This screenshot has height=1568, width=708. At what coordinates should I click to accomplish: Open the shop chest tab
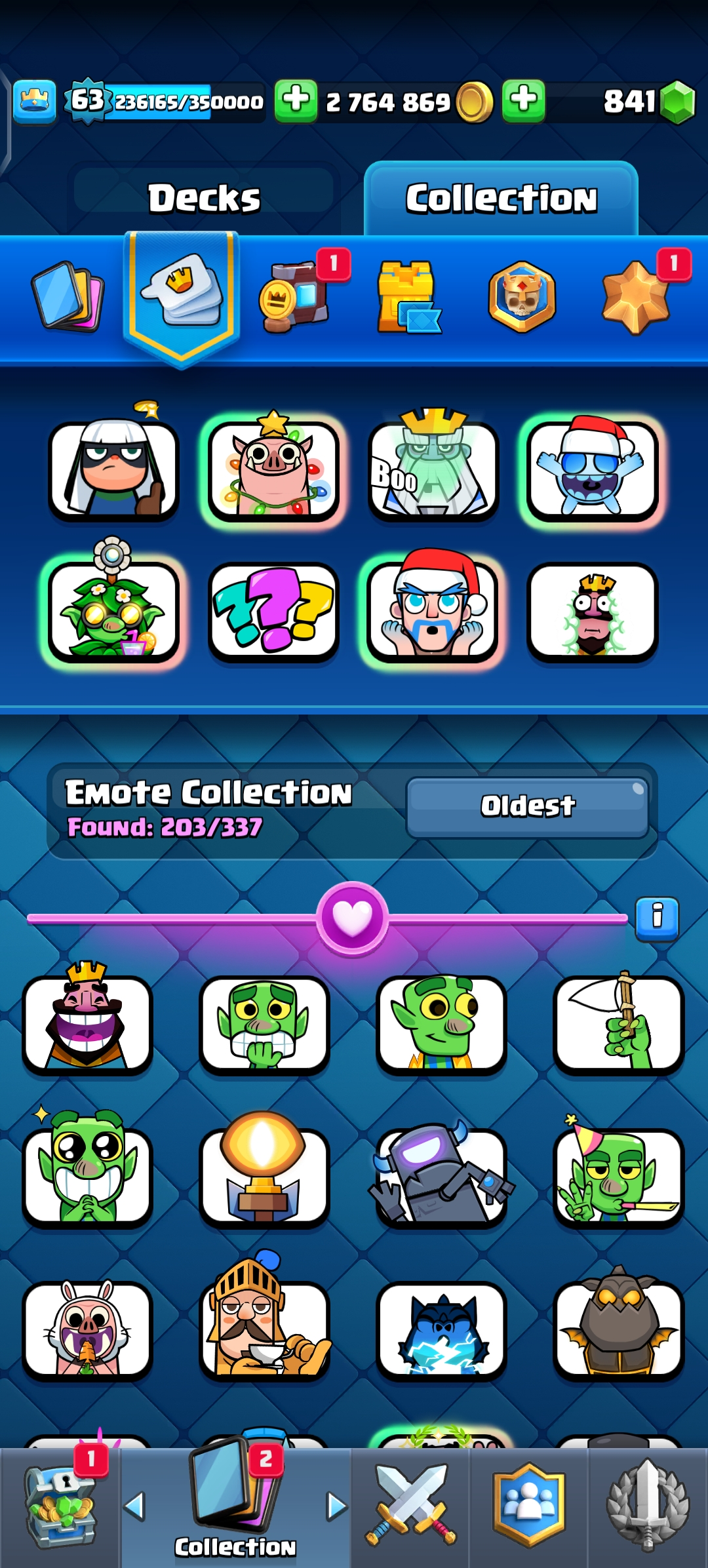60,1506
